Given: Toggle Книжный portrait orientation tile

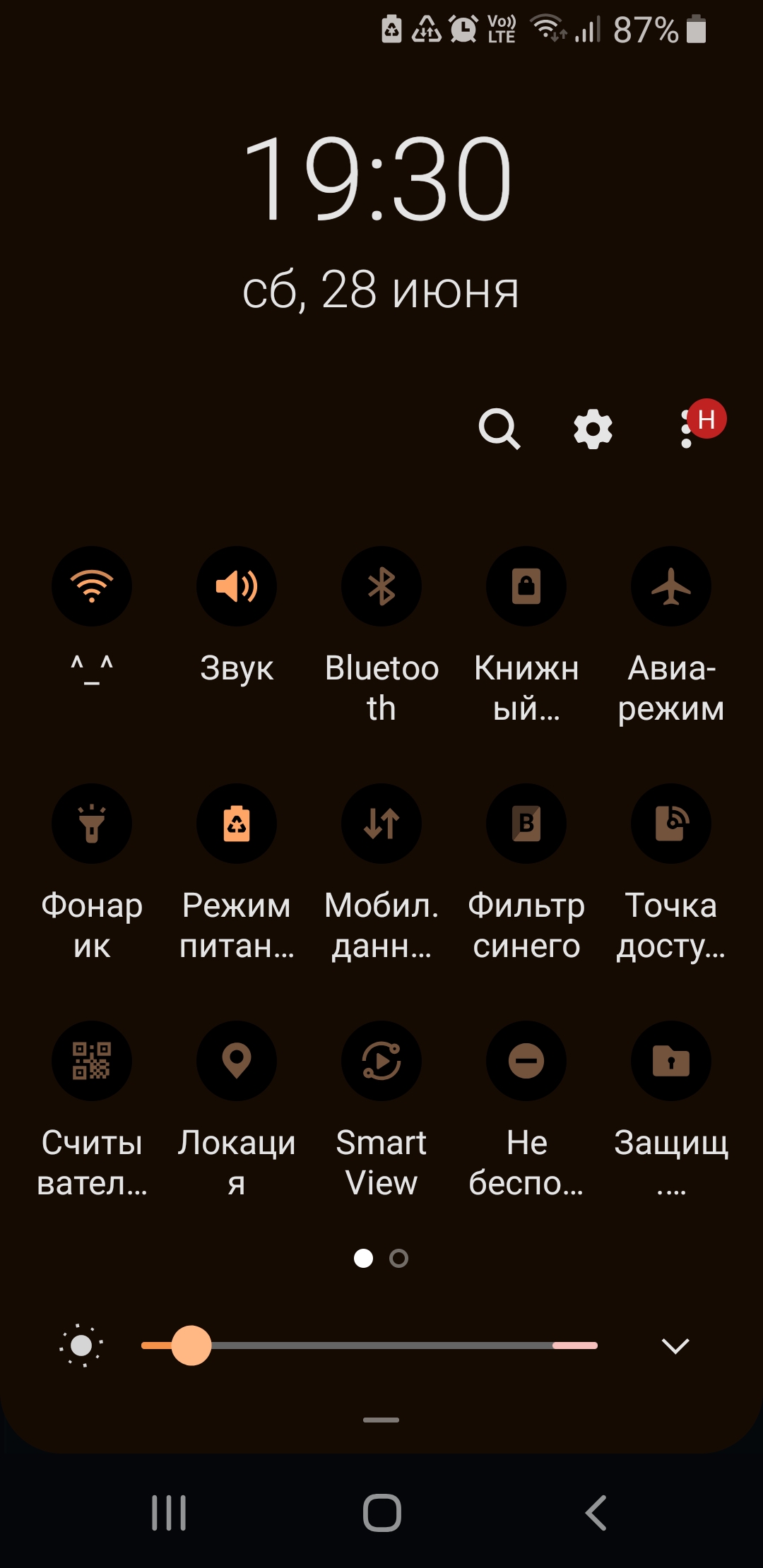Looking at the screenshot, I should (x=526, y=586).
